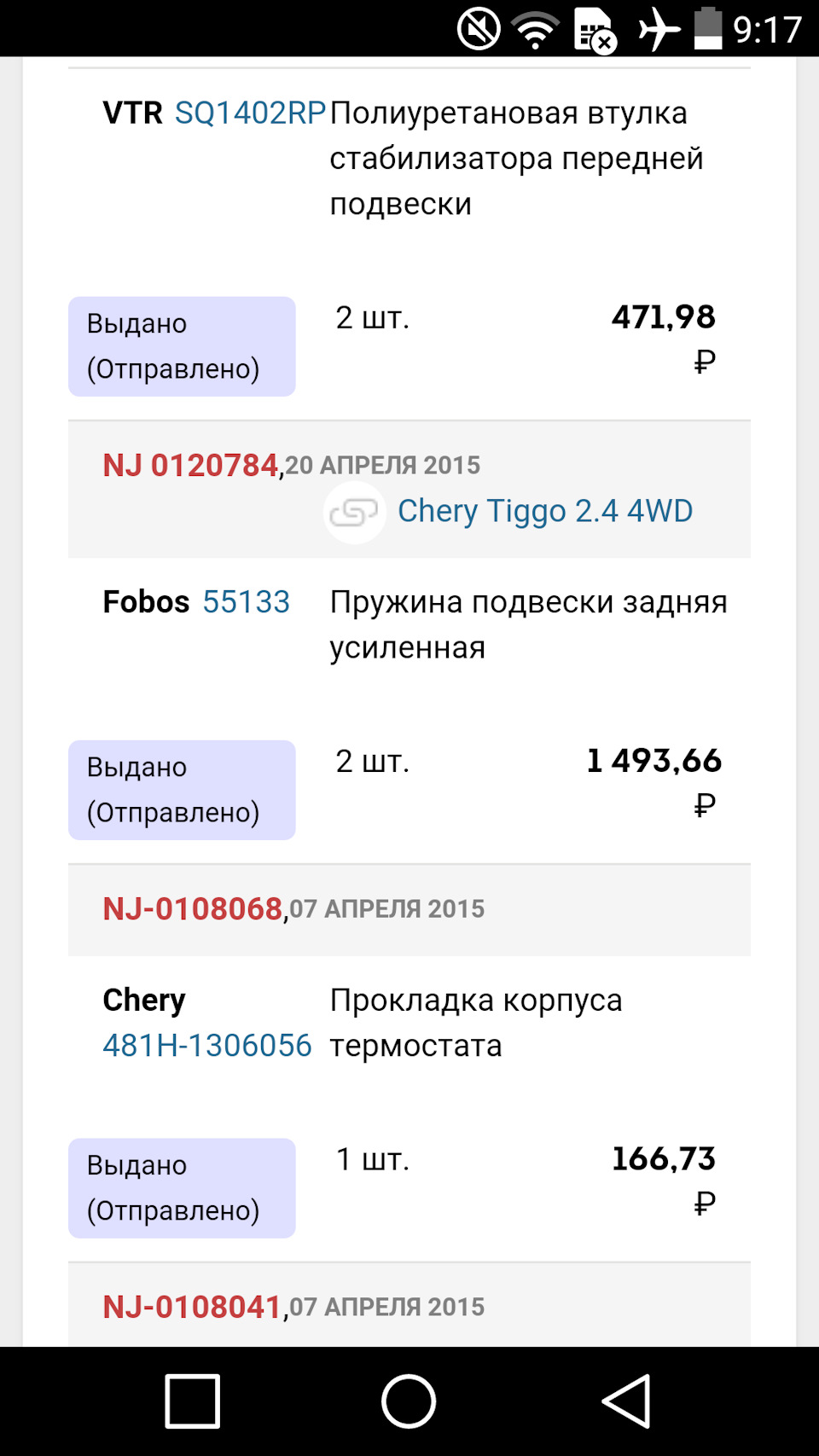Tap the Выдано badge for прокладка термостата
The image size is (819, 1456).
[182, 1187]
